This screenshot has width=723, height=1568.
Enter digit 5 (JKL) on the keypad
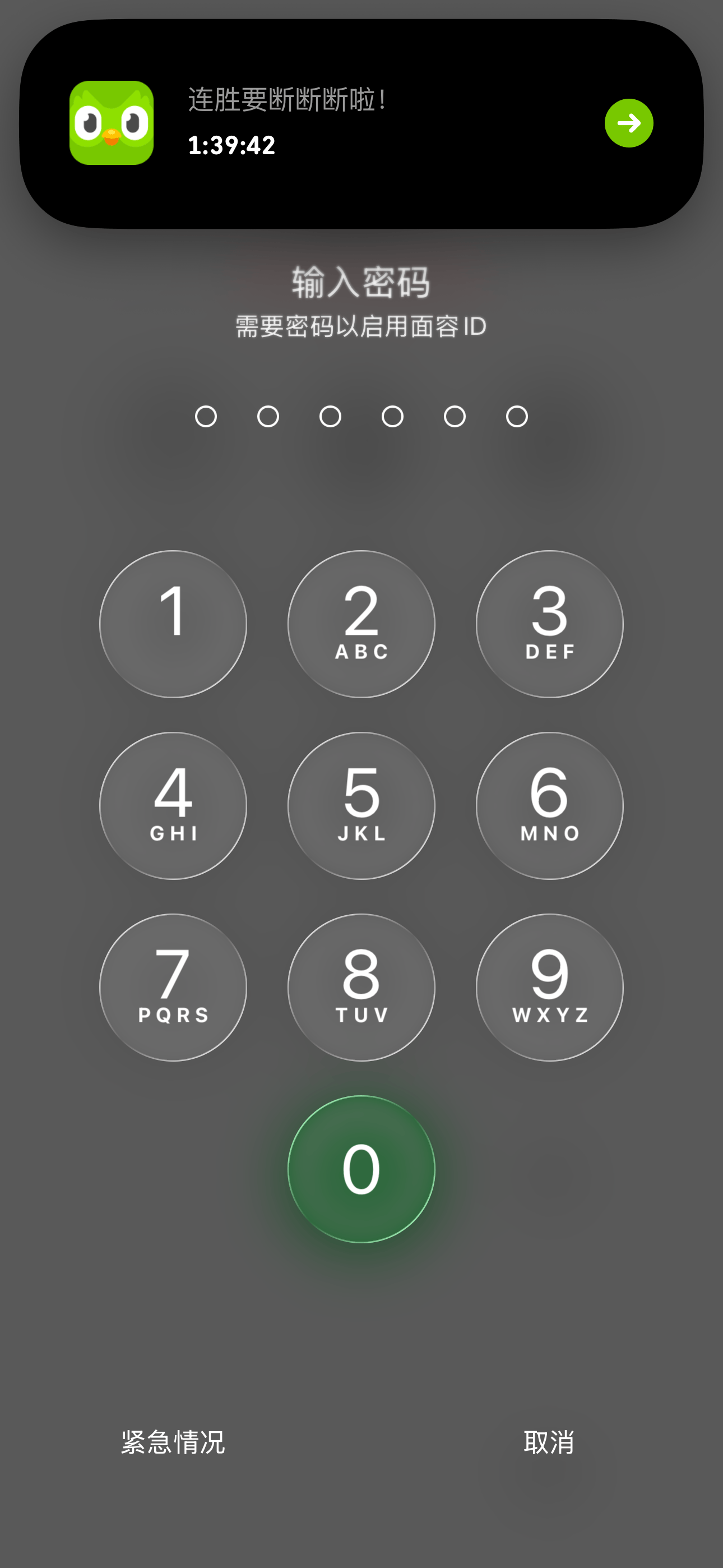pyautogui.click(x=361, y=805)
